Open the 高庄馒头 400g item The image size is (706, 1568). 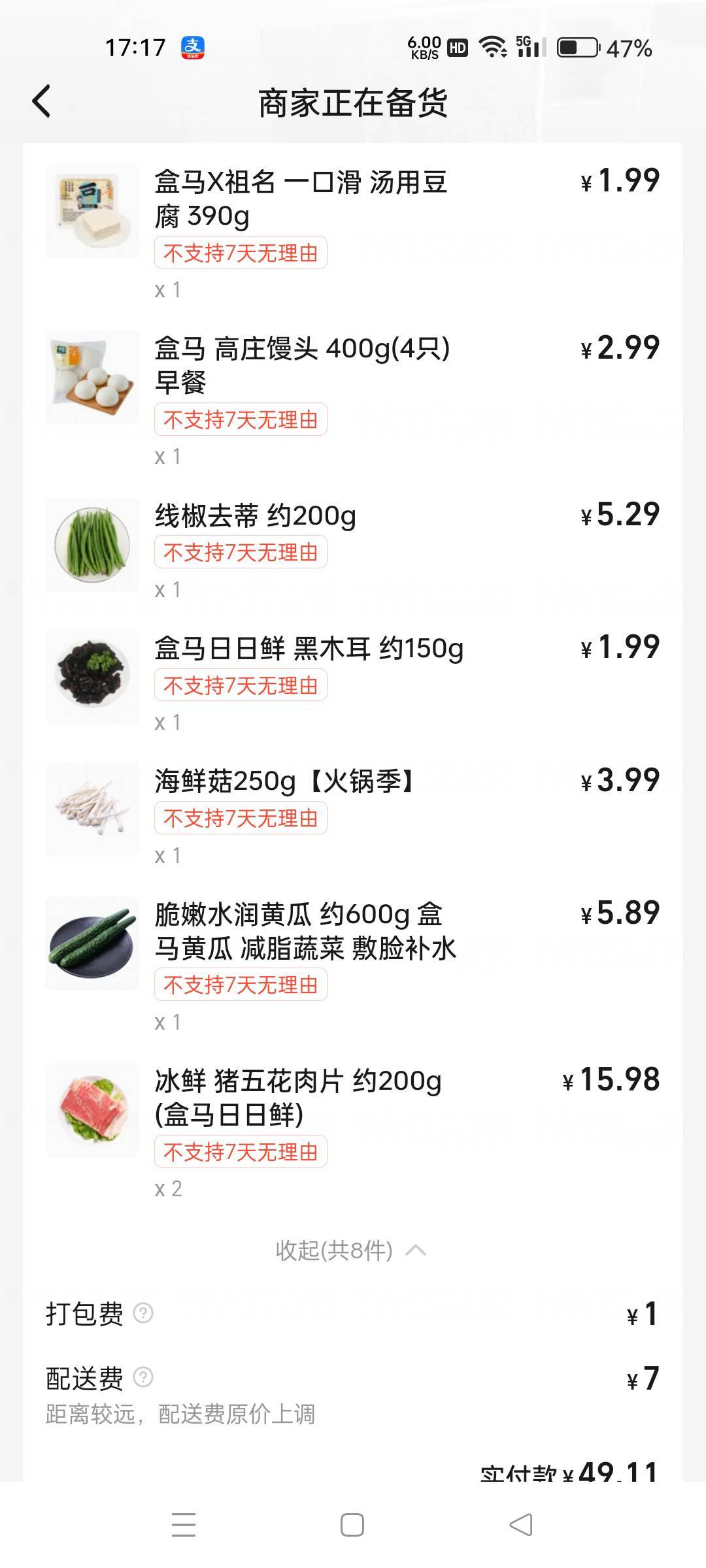[x=301, y=365]
